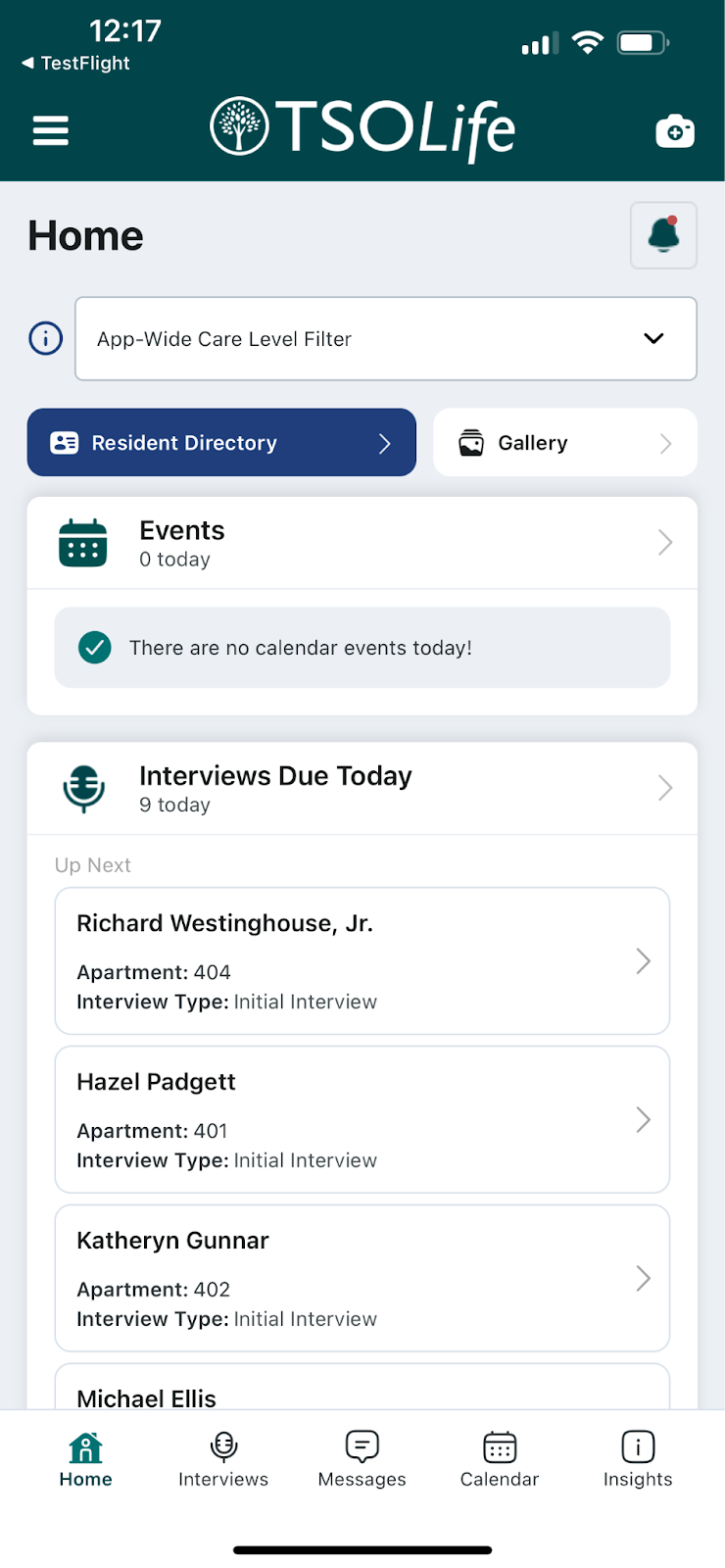Expand Interviews Due Today with its chevron
Screen dimensions: 725x1568
(x=665, y=787)
